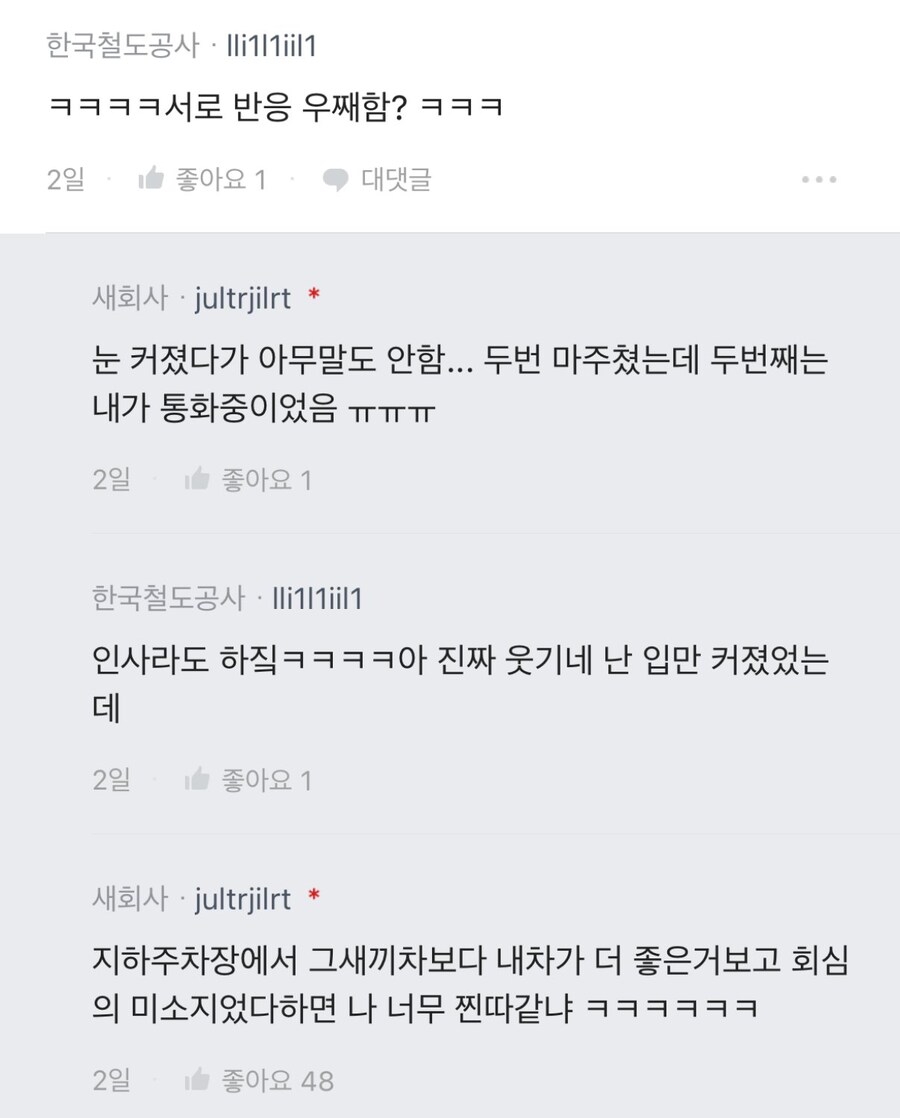The image size is (900, 1118).
Task: Click the three-dot ellipsis icon on the top comment
Action: pyautogui.click(x=820, y=179)
